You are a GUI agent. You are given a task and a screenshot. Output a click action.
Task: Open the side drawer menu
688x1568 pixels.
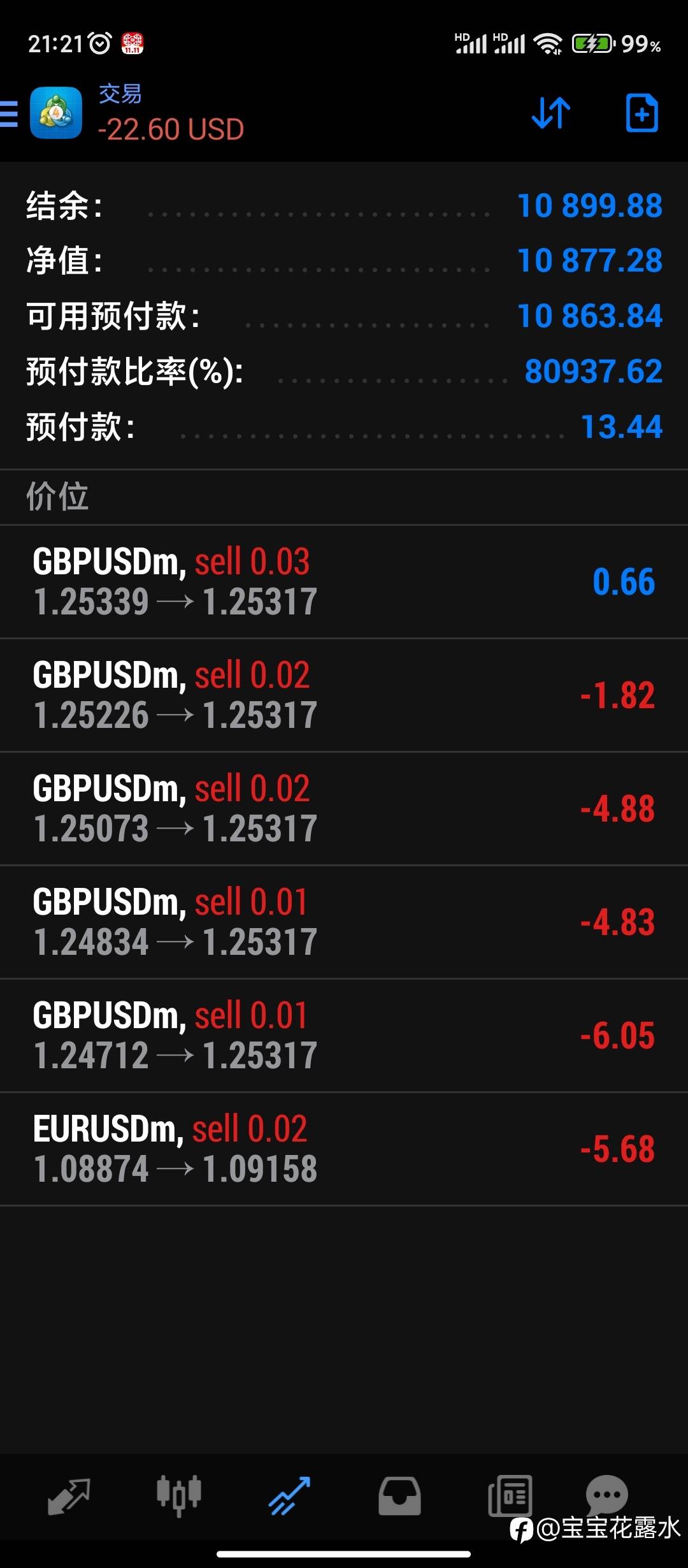pyautogui.click(x=9, y=115)
